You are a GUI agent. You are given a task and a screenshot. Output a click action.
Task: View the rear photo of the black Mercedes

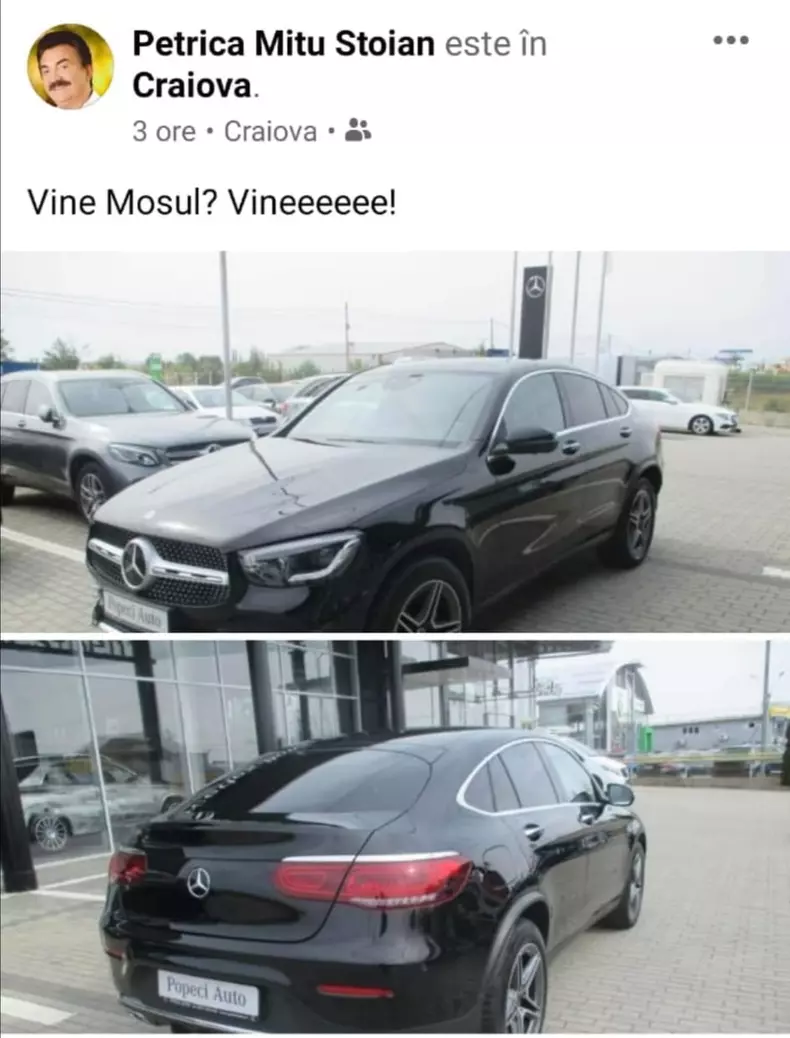[395, 836]
